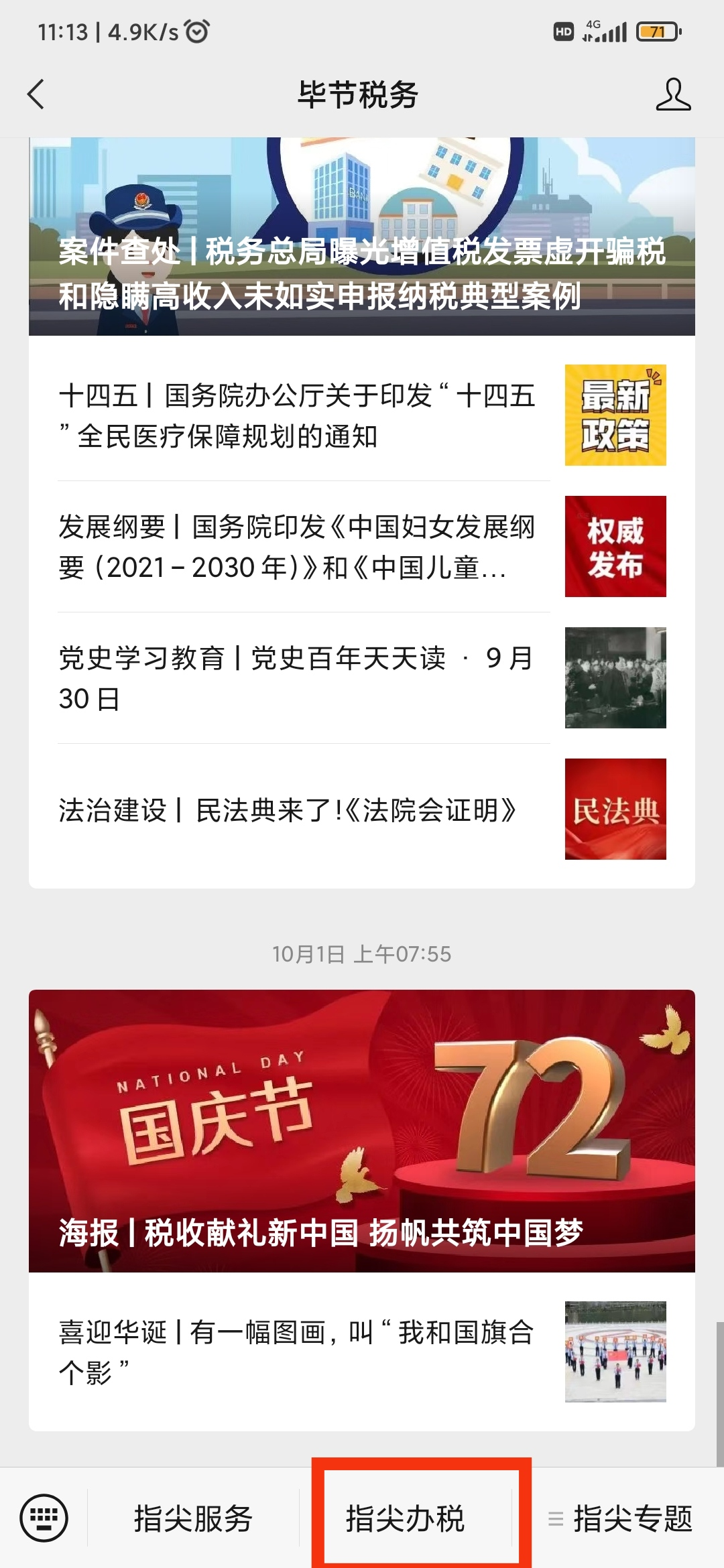Open the 指尖办税 menu
Image resolution: width=724 pixels, height=1568 pixels.
coord(405,1518)
